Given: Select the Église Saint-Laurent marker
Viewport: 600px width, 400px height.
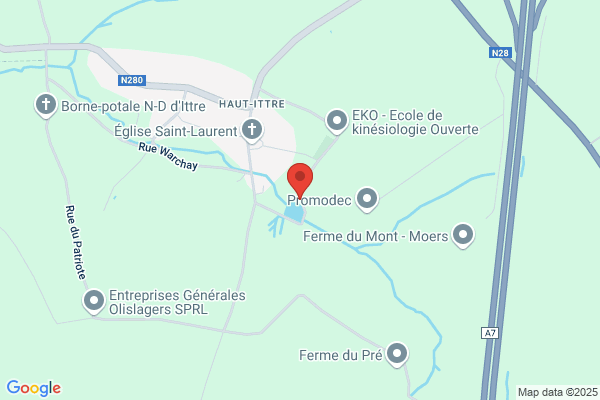Looking at the screenshot, I should pos(252,131).
